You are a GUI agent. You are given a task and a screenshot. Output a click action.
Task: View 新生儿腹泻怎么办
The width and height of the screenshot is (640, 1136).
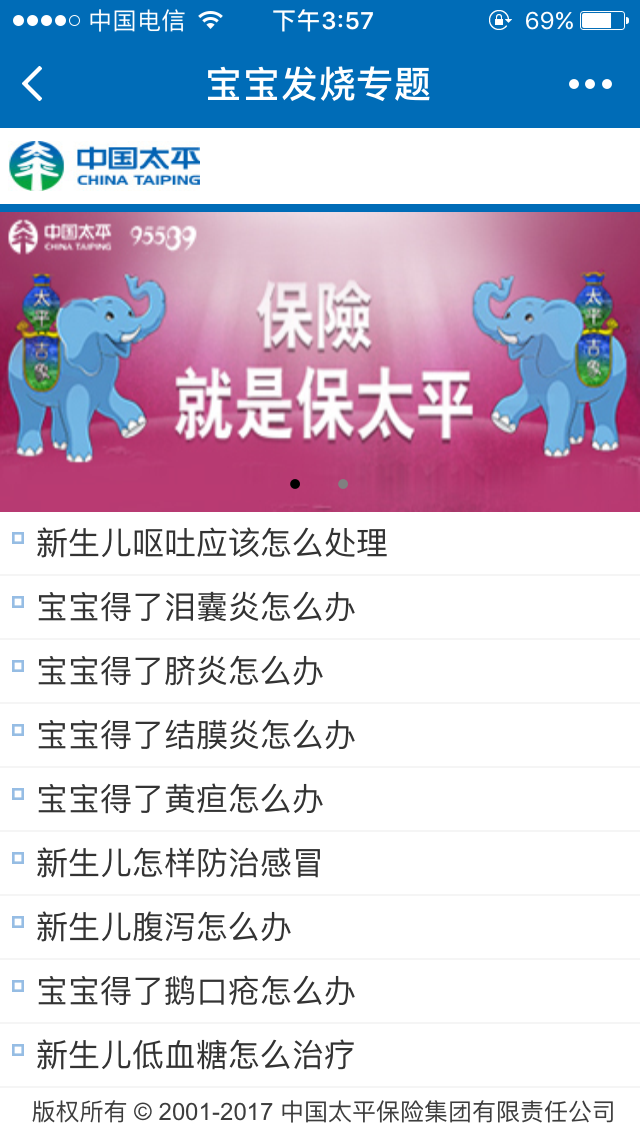coord(164,927)
